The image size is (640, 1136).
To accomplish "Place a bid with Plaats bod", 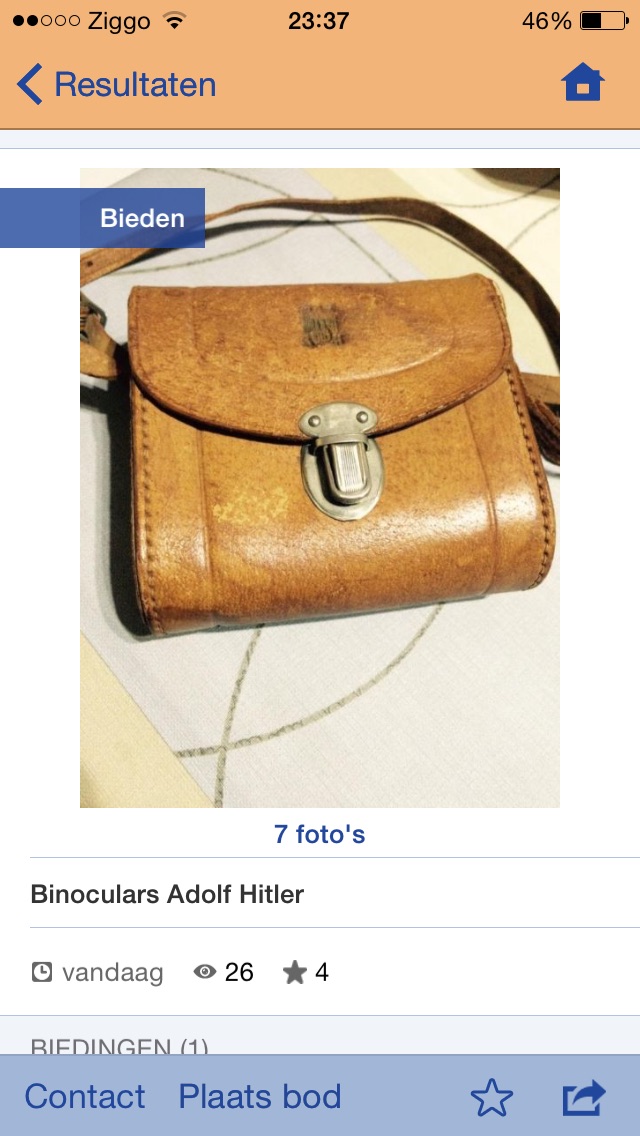I will [x=260, y=1097].
